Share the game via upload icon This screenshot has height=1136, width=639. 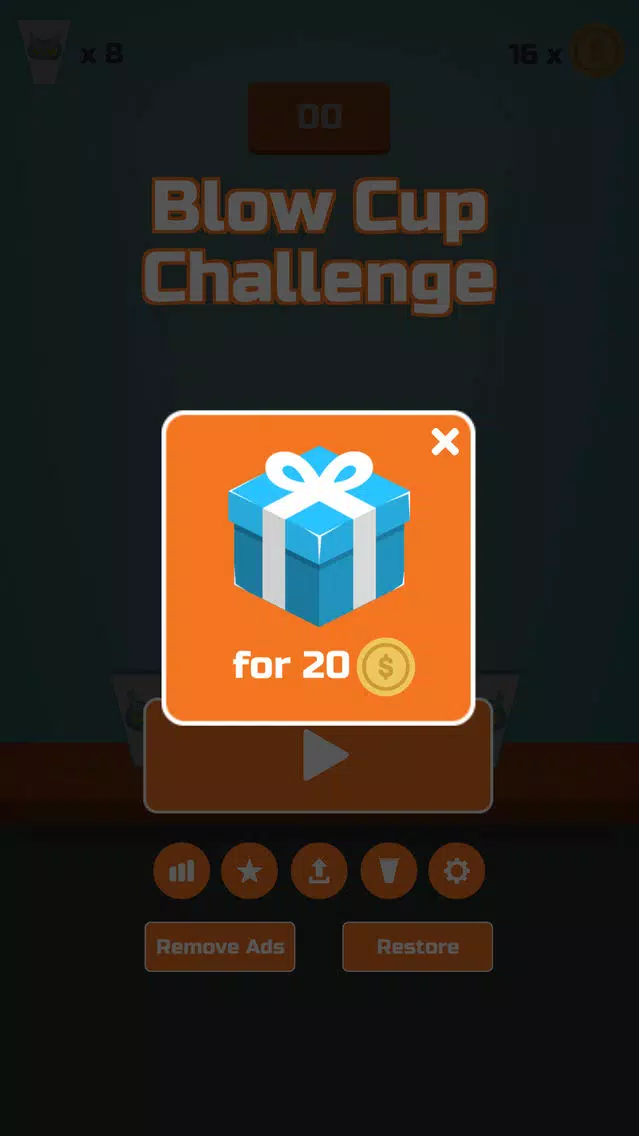[319, 871]
